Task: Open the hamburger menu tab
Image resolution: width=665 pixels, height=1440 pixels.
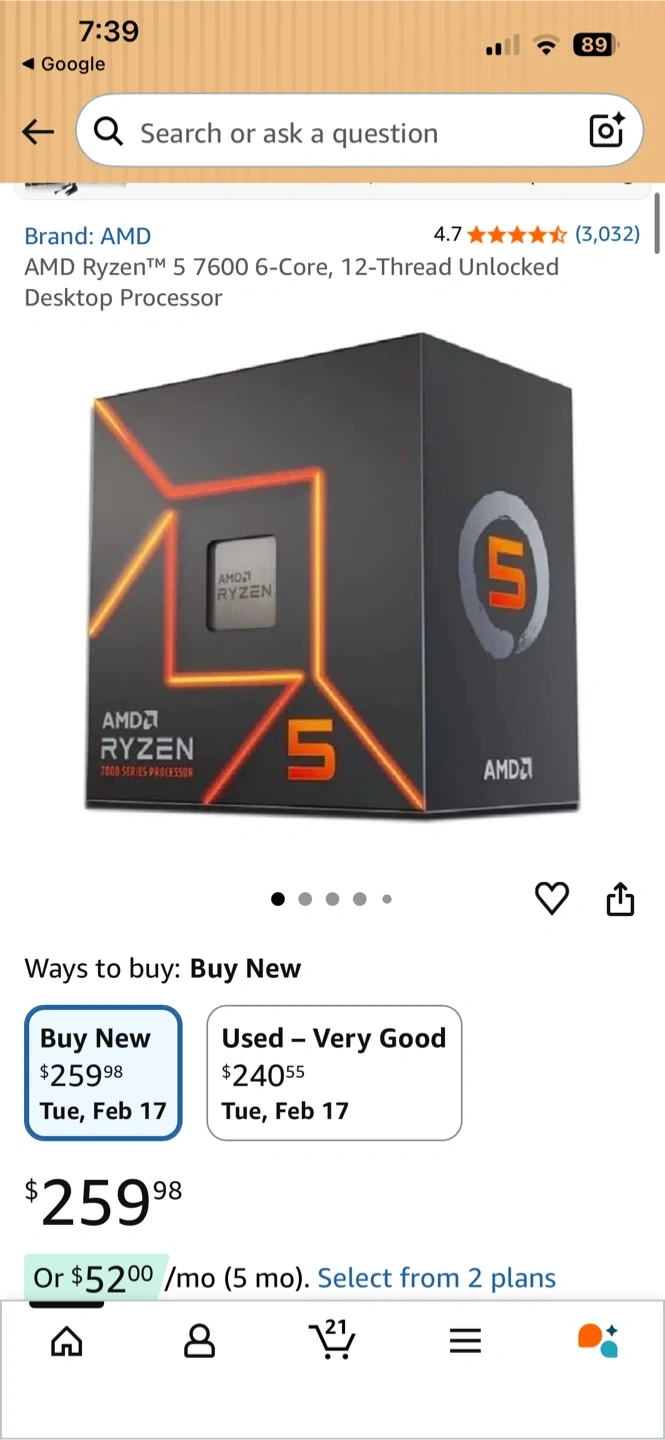Action: click(x=465, y=1341)
